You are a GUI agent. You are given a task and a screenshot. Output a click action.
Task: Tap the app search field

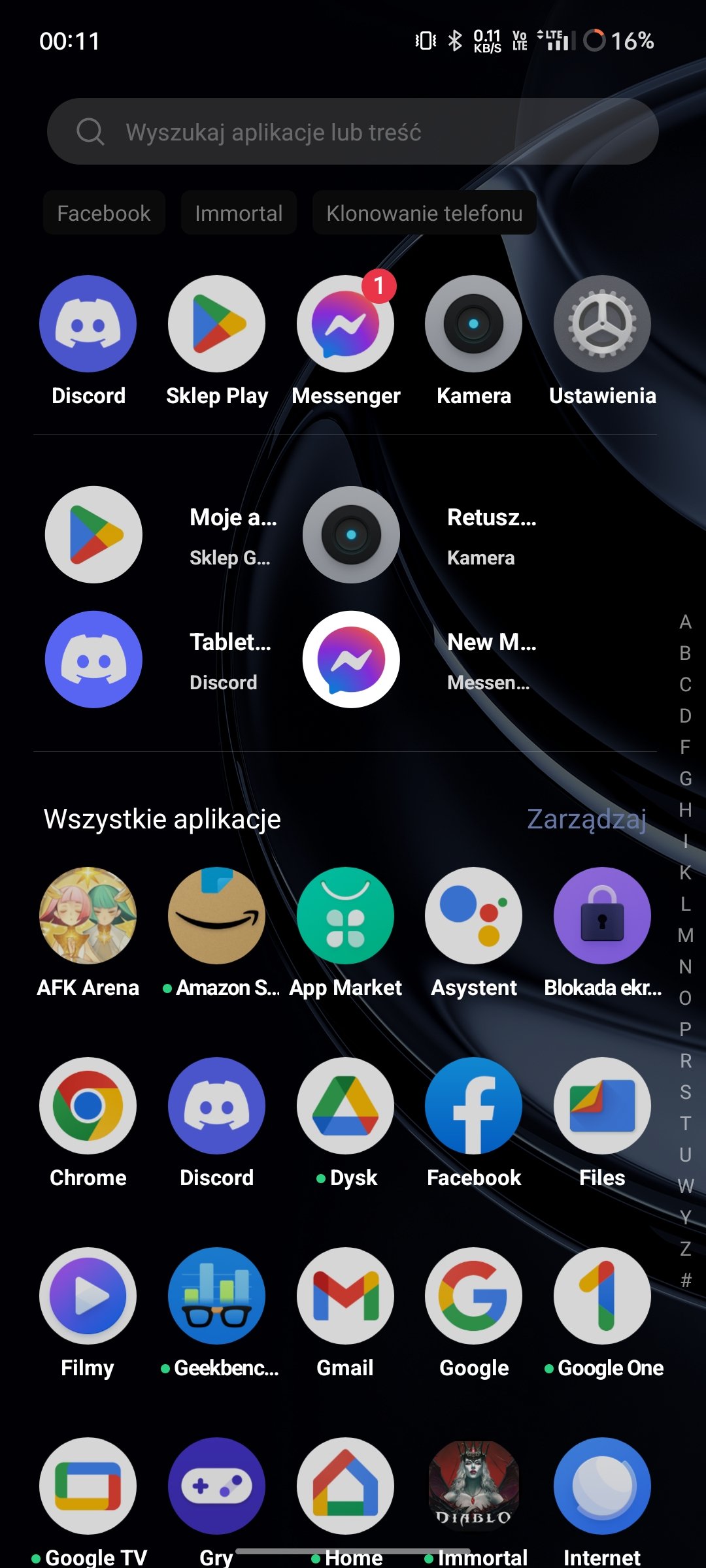pos(352,131)
